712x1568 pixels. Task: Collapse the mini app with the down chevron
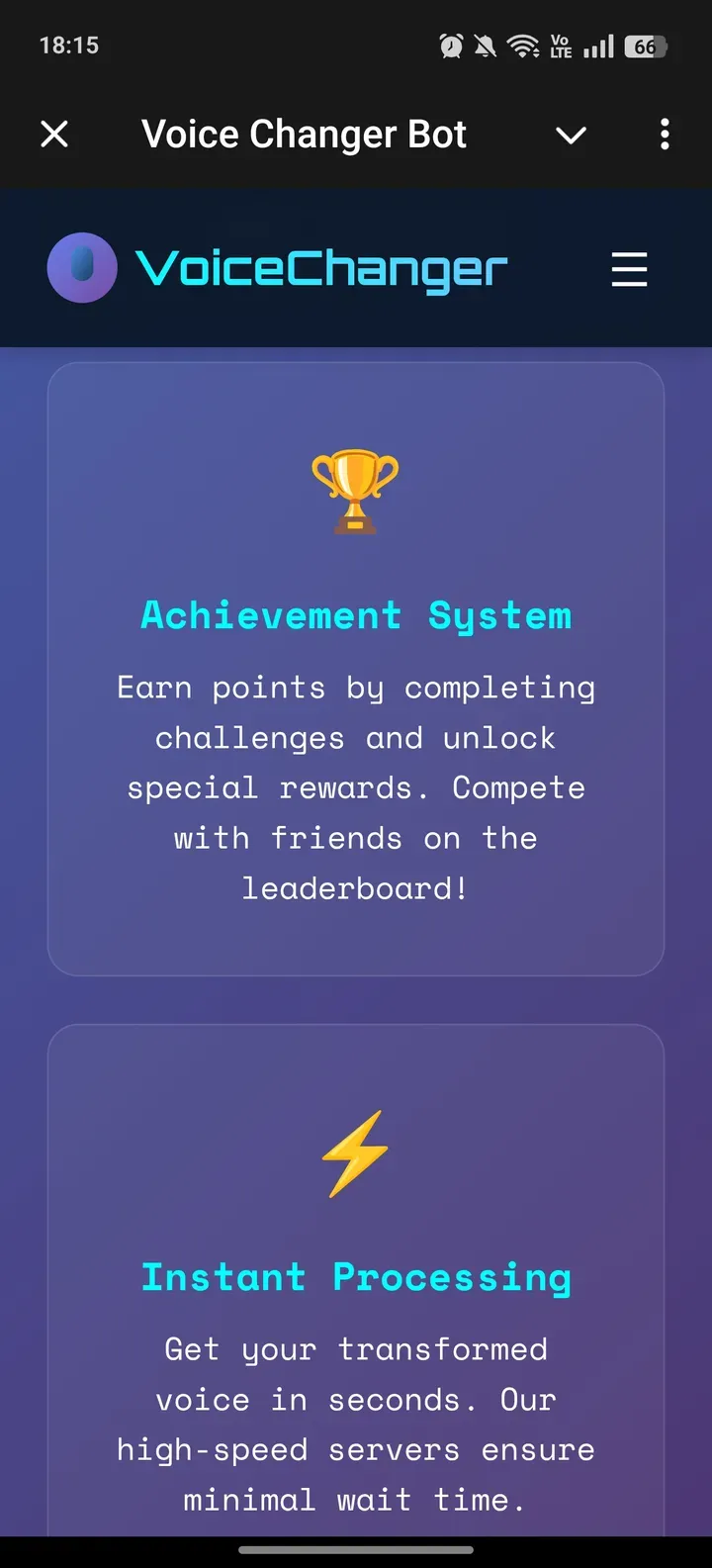571,135
